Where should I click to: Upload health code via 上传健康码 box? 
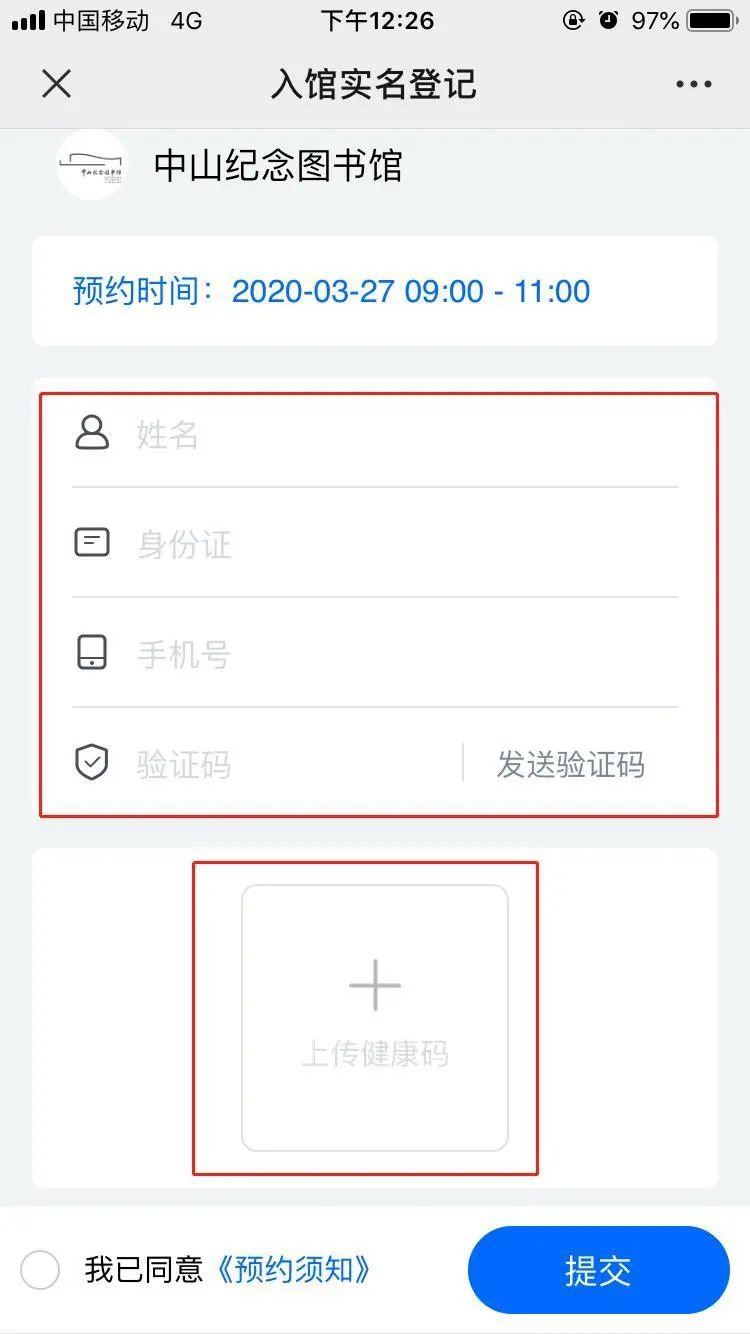[374, 1016]
